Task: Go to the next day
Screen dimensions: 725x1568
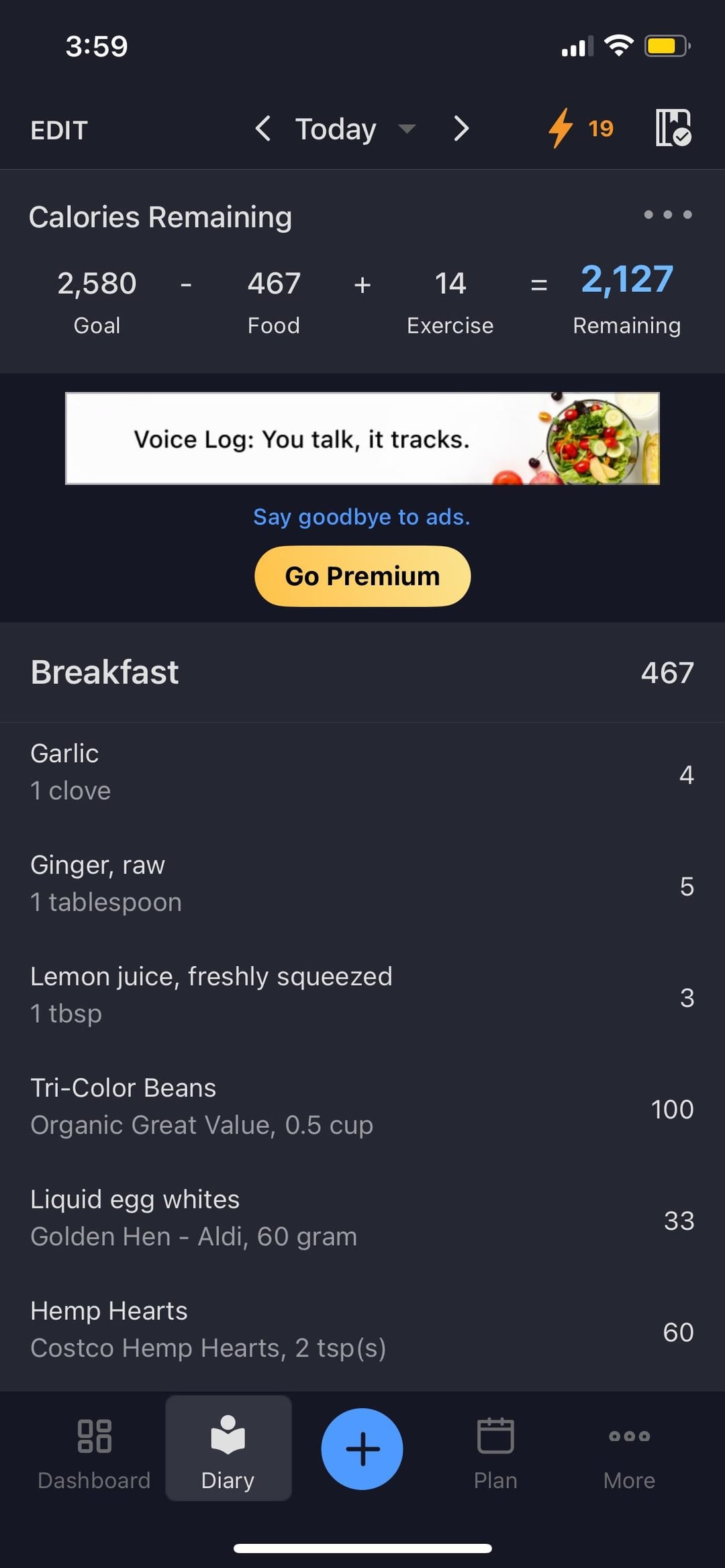Action: [x=461, y=128]
